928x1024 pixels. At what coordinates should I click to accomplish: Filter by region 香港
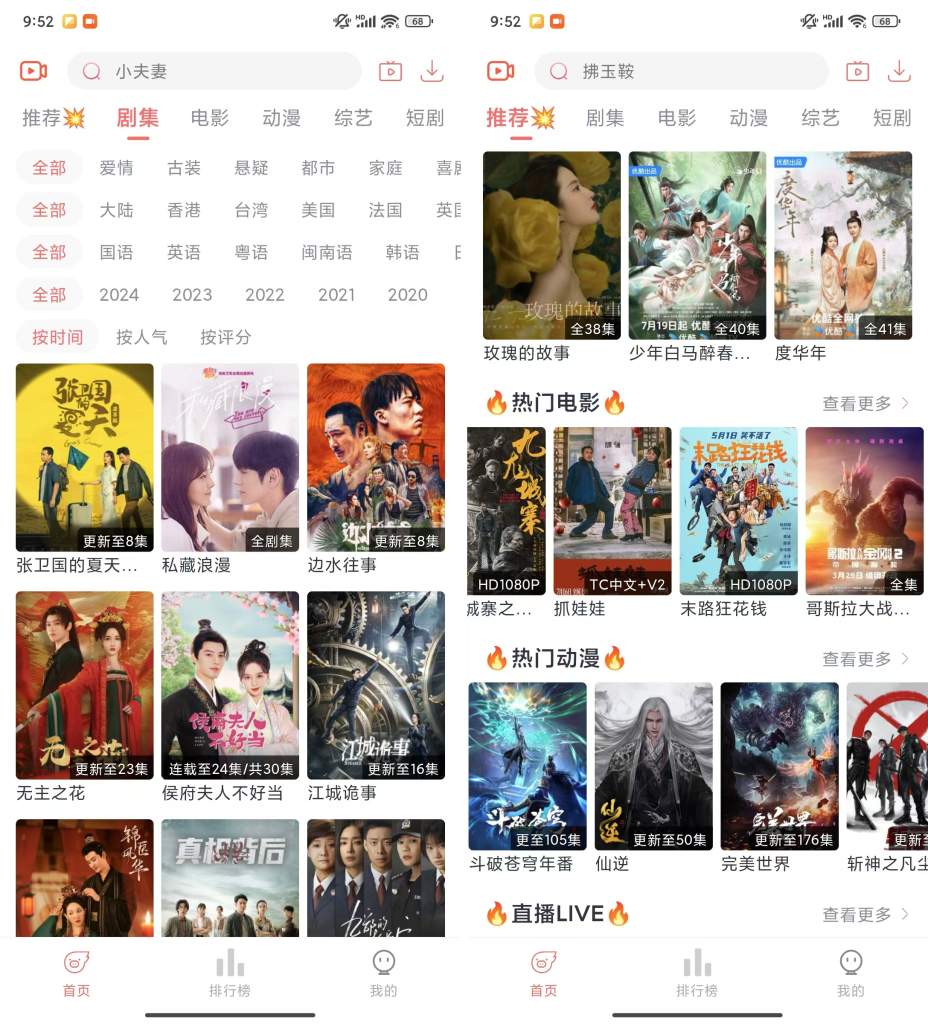click(x=183, y=210)
